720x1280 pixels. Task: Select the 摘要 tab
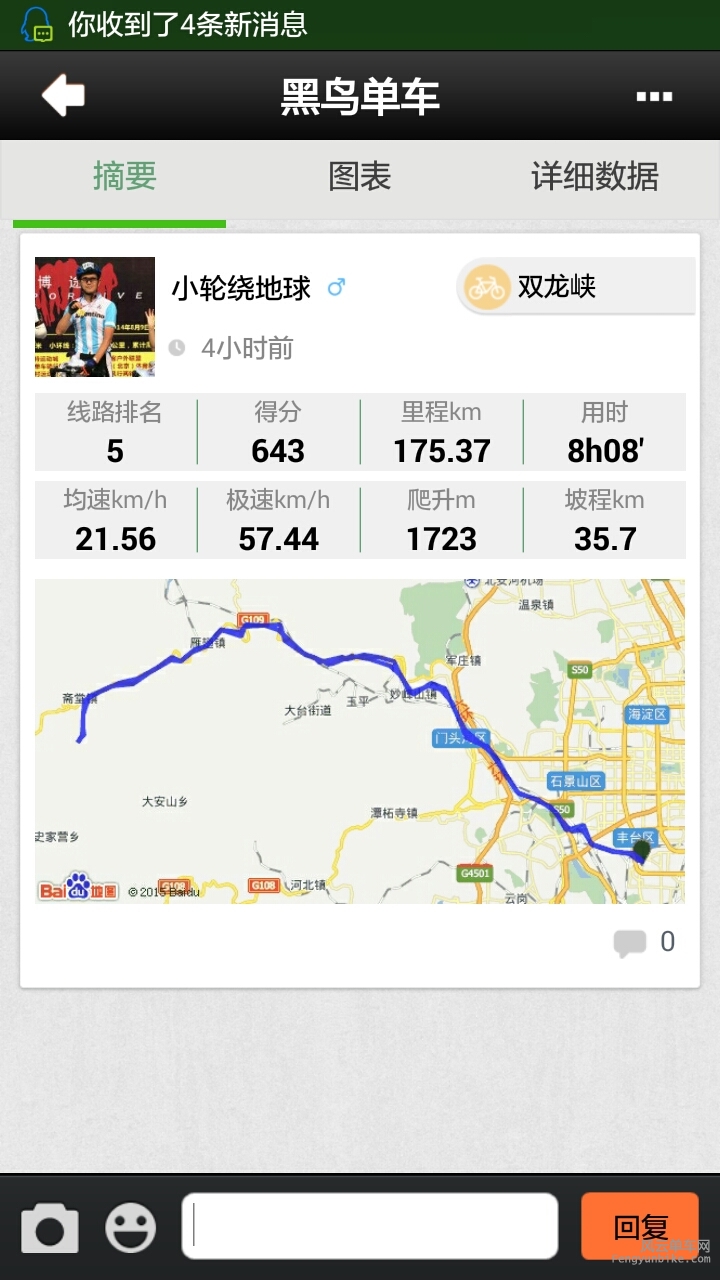click(x=125, y=177)
